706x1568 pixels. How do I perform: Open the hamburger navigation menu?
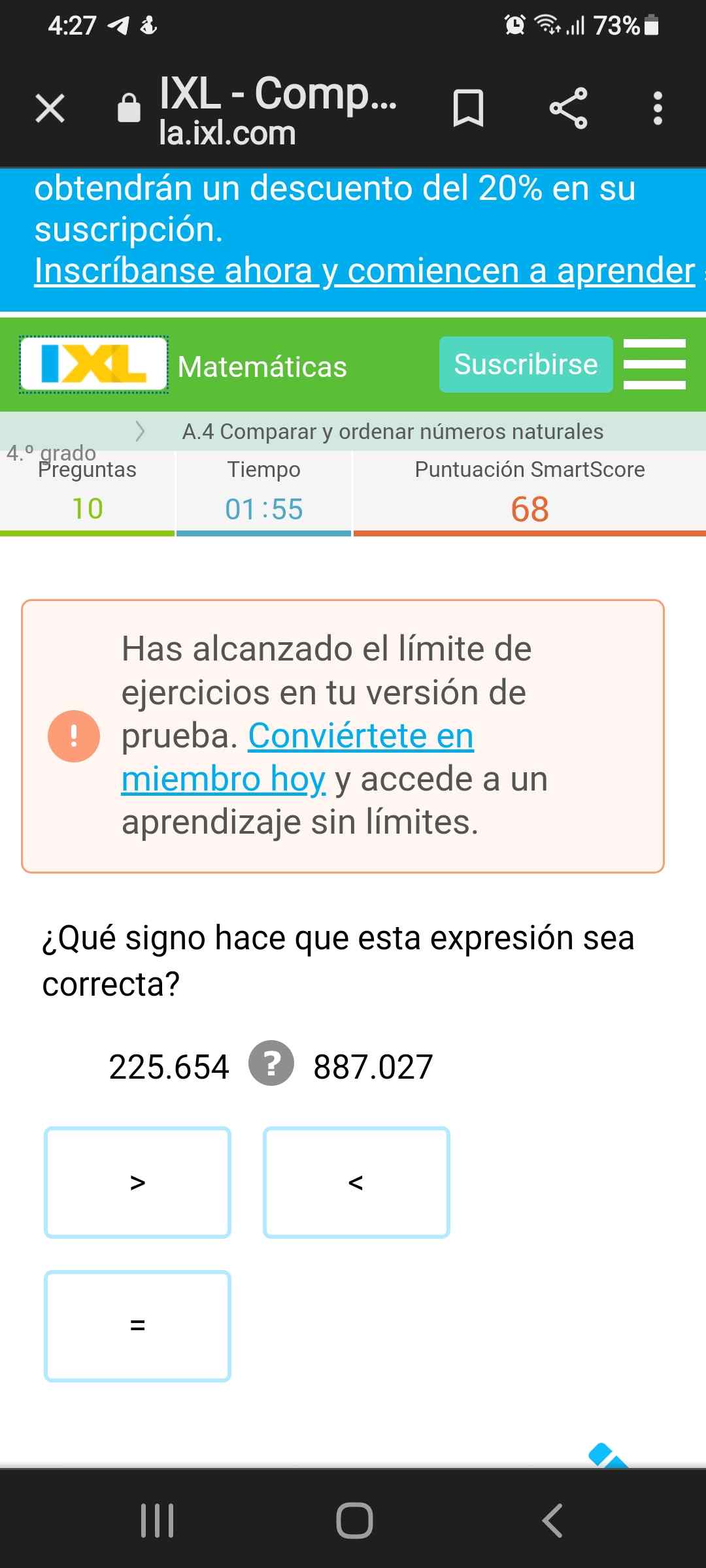(654, 365)
